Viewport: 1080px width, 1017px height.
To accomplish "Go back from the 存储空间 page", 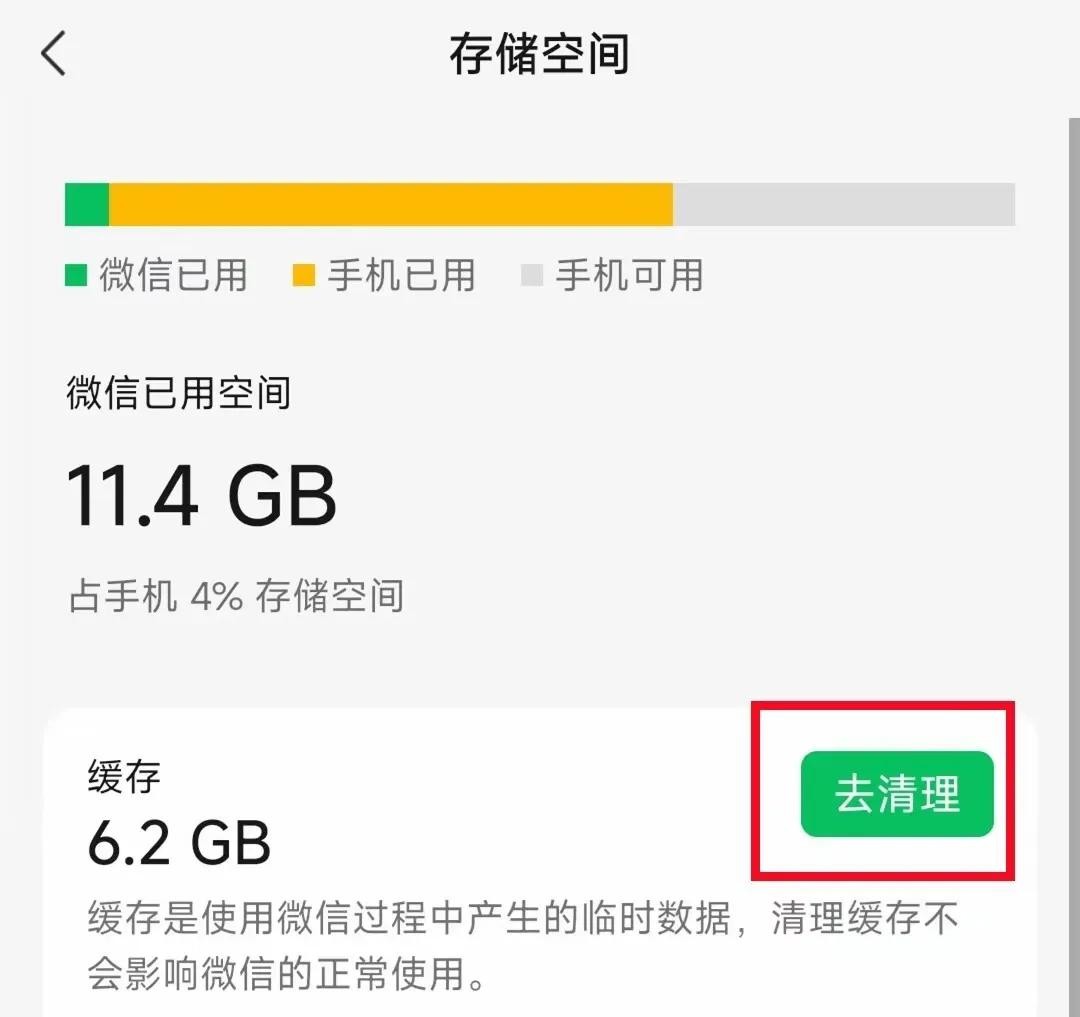I will click(x=54, y=53).
